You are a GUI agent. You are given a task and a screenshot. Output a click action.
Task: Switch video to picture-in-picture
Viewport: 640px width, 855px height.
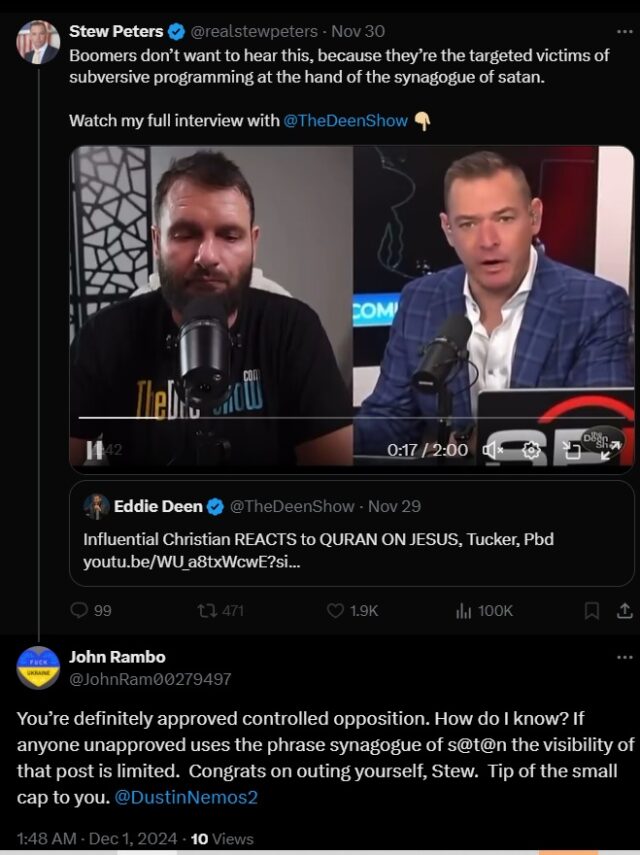(x=572, y=451)
